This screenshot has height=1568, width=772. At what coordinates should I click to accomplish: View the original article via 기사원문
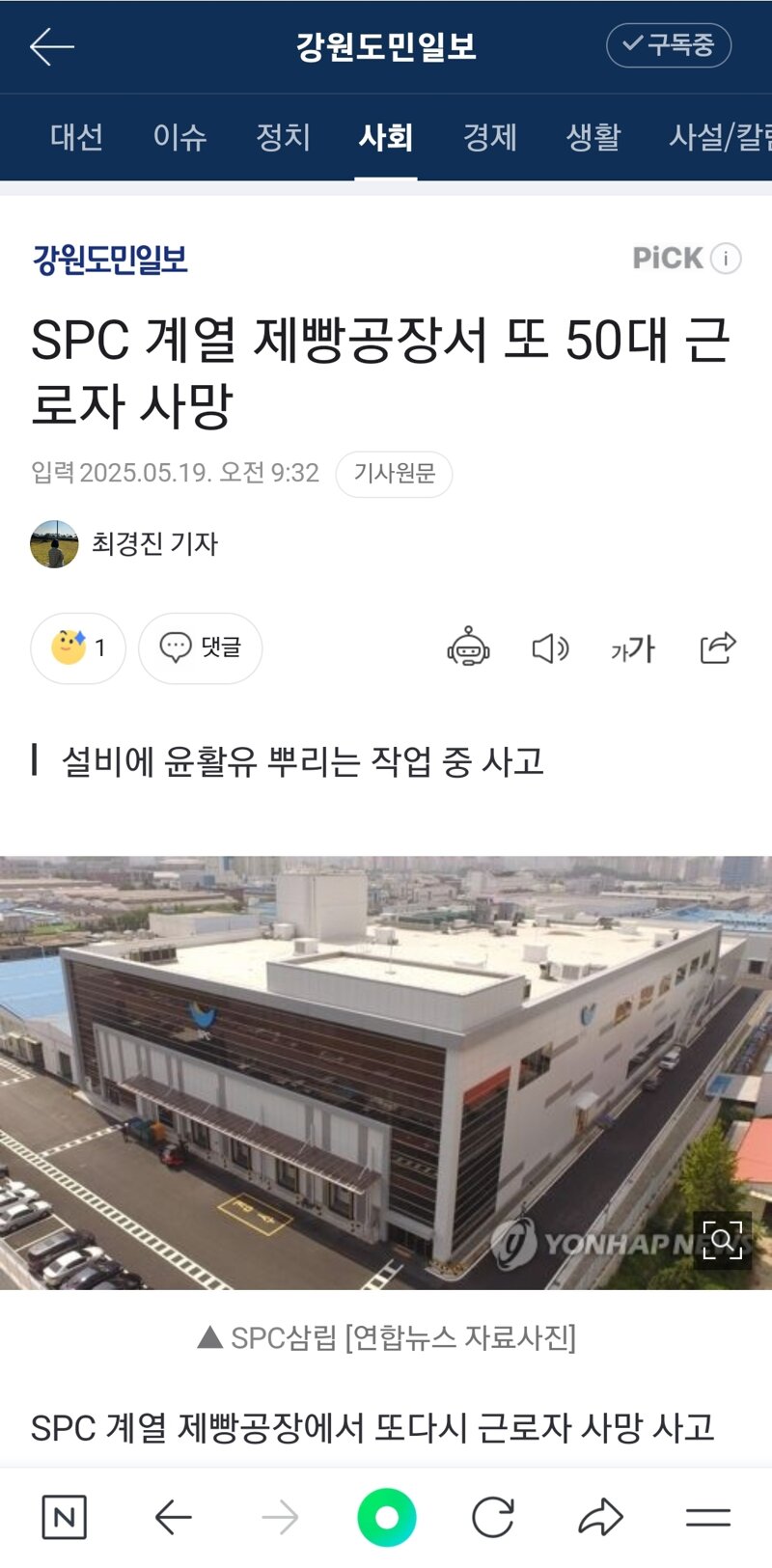coord(394,474)
